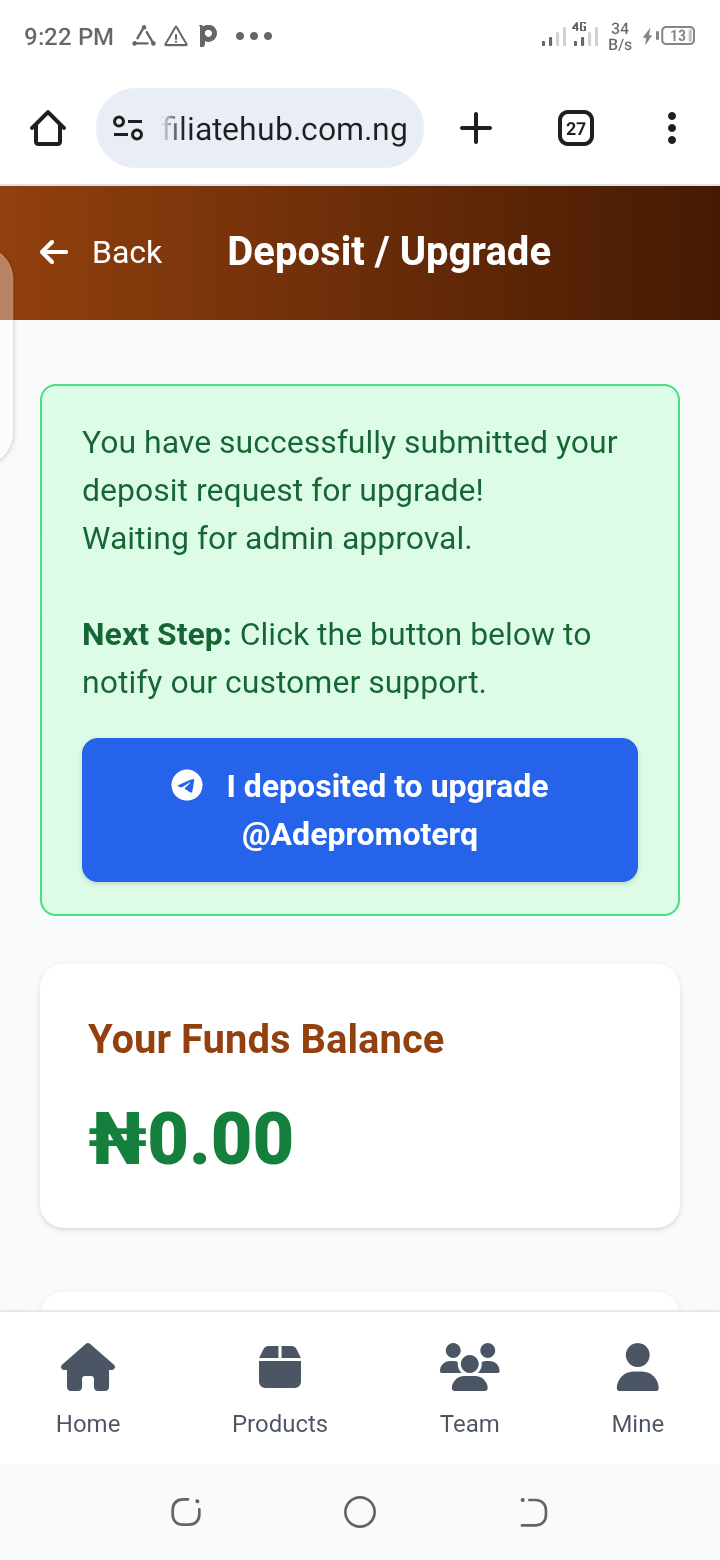Open the Home tab

pos(88,1388)
